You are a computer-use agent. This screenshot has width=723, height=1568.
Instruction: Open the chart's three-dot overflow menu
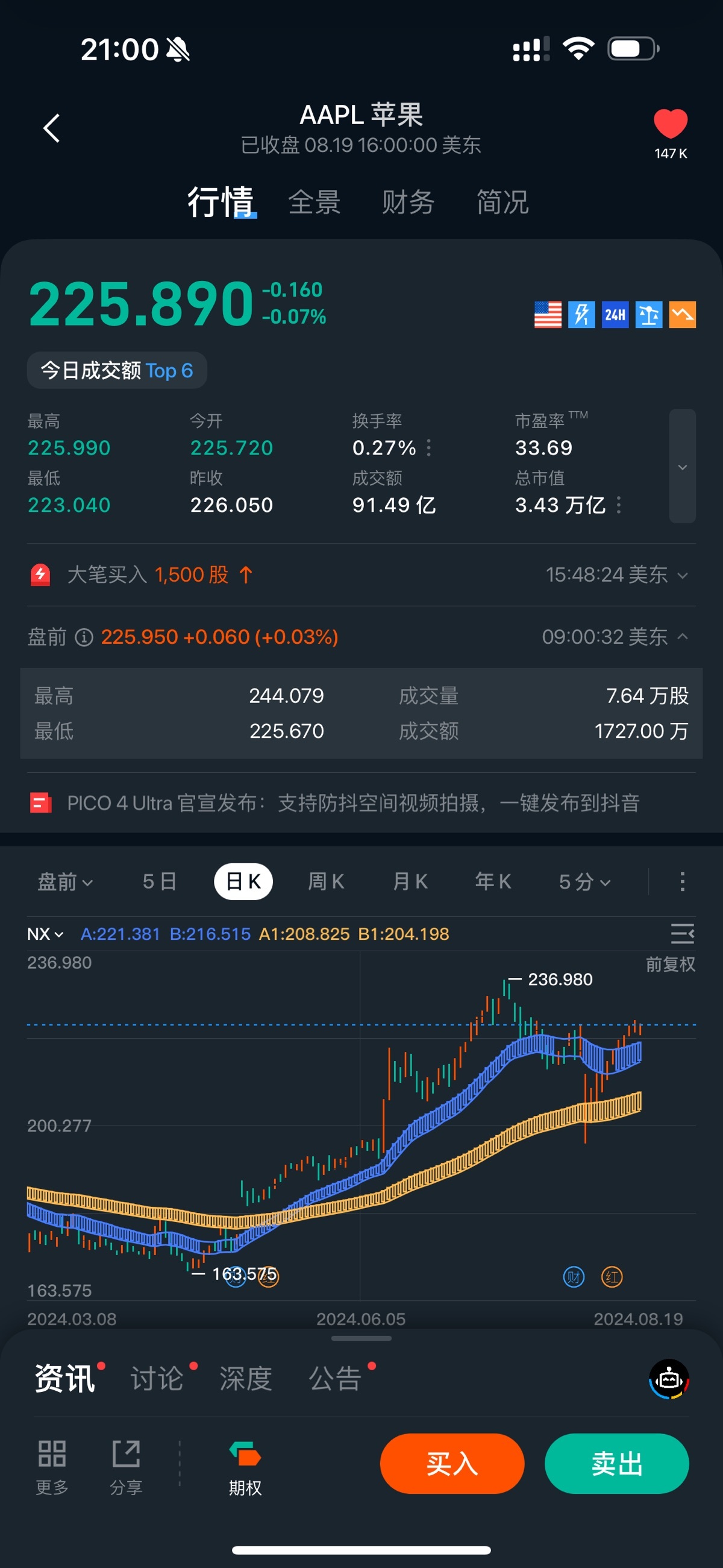(x=682, y=881)
